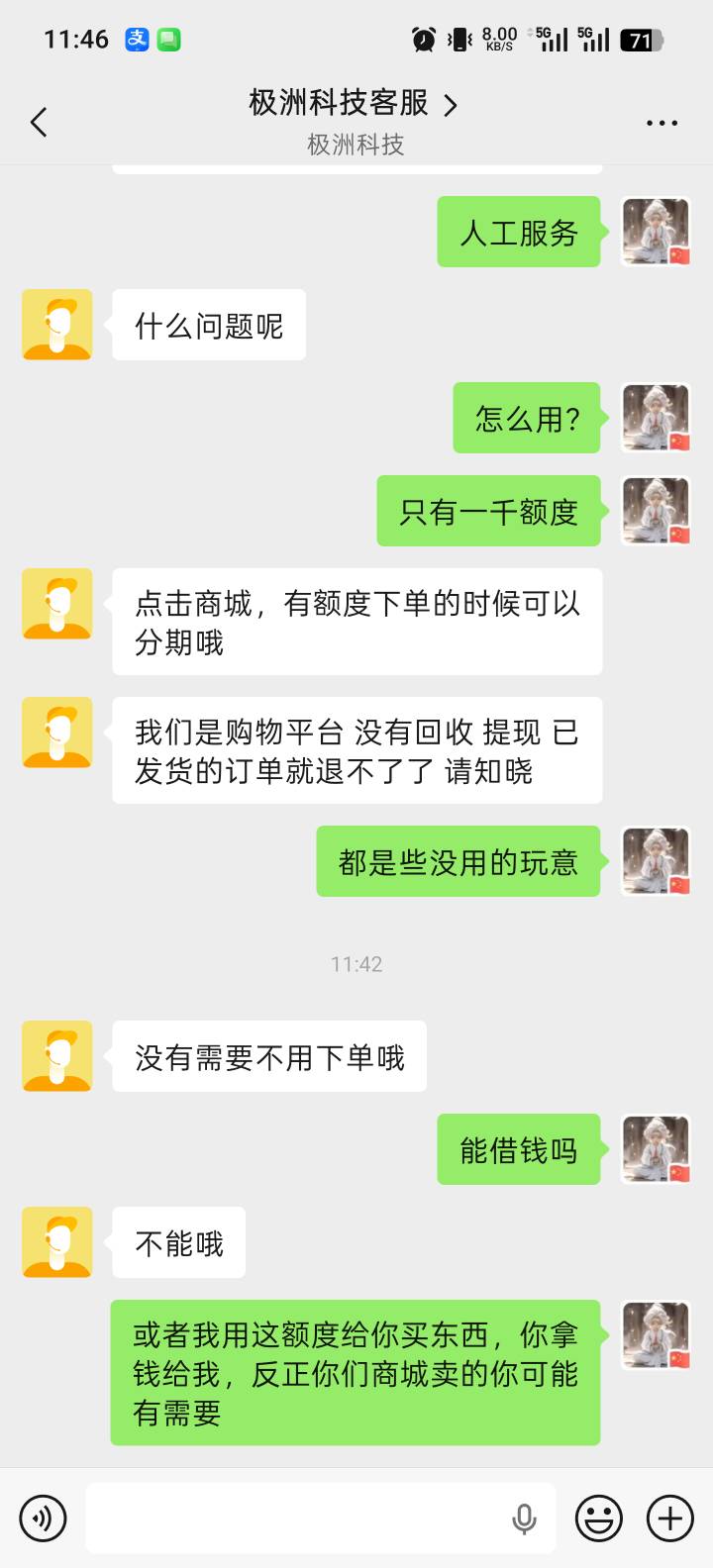Image resolution: width=713 pixels, height=1568 pixels.
Task: Tap my avatar next to 人工服务
Action: pyautogui.click(x=656, y=232)
